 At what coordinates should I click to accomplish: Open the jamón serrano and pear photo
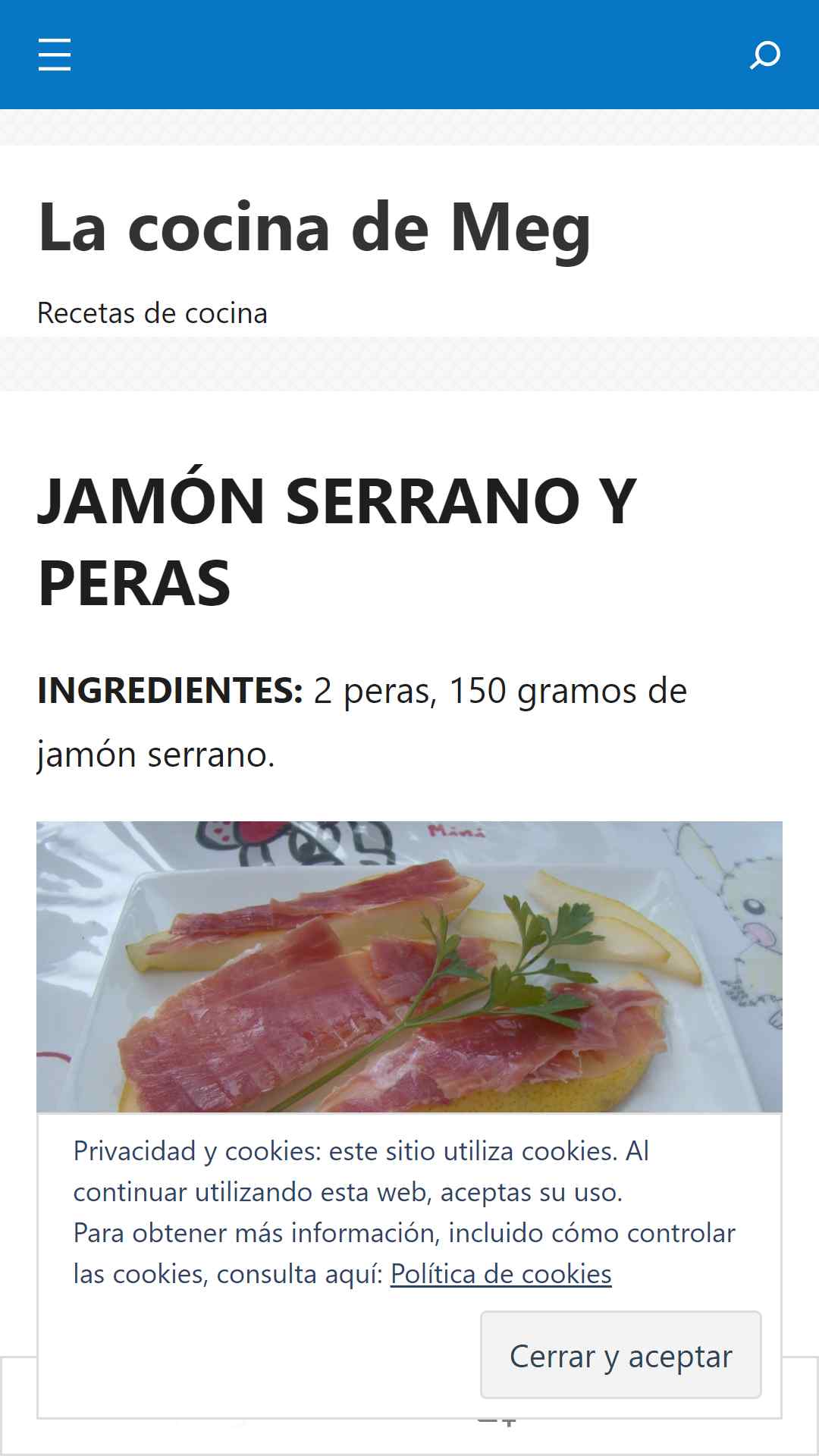coord(409,967)
